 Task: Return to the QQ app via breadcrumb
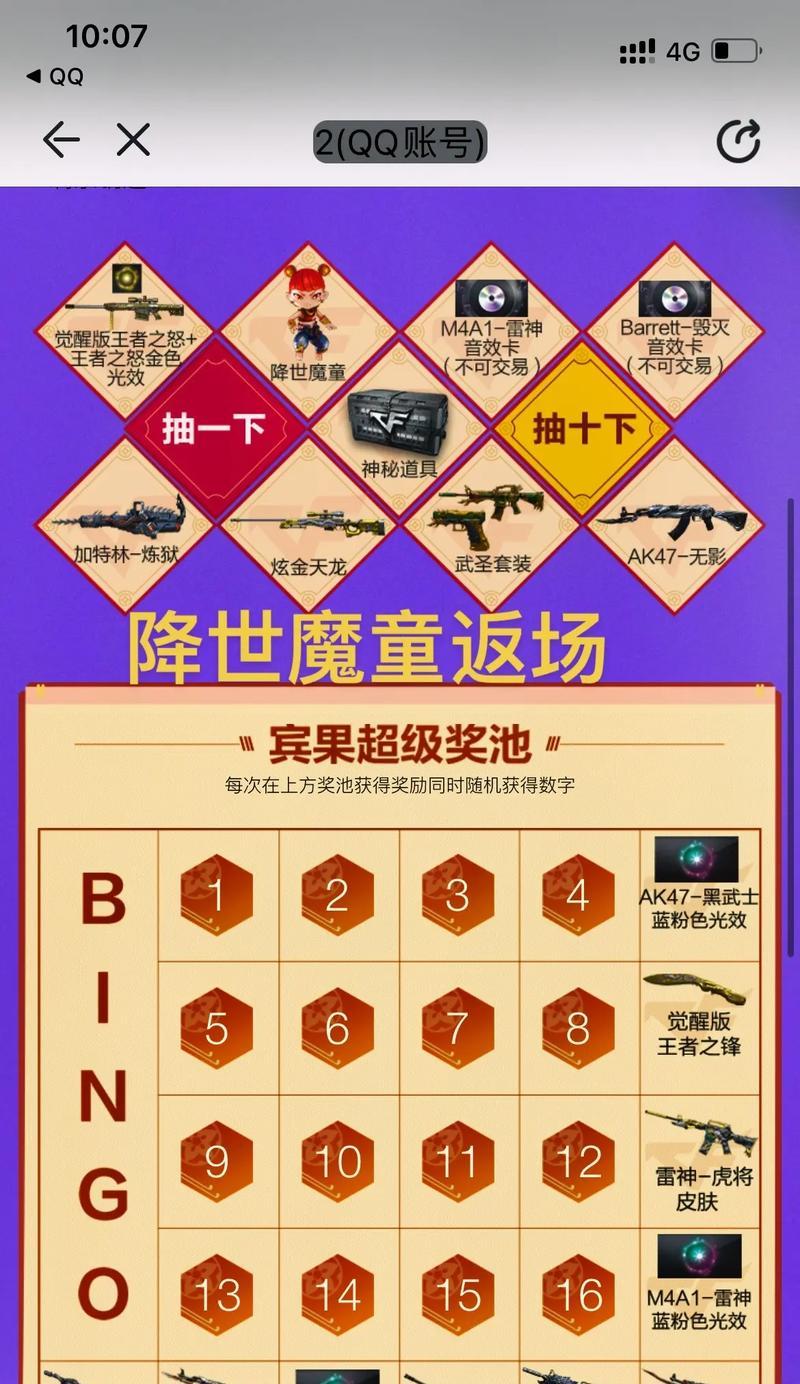click(55, 76)
